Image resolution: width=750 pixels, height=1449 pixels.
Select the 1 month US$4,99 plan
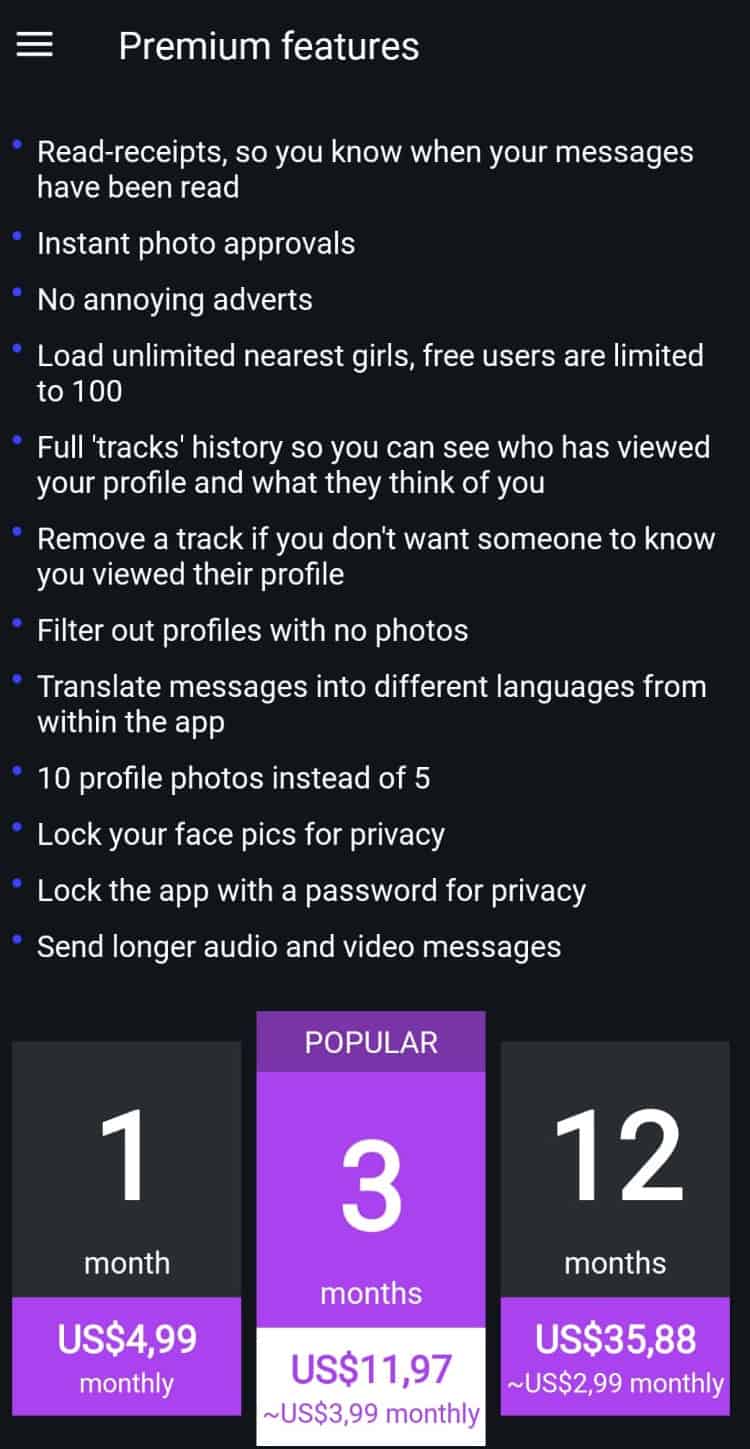coord(127,1228)
